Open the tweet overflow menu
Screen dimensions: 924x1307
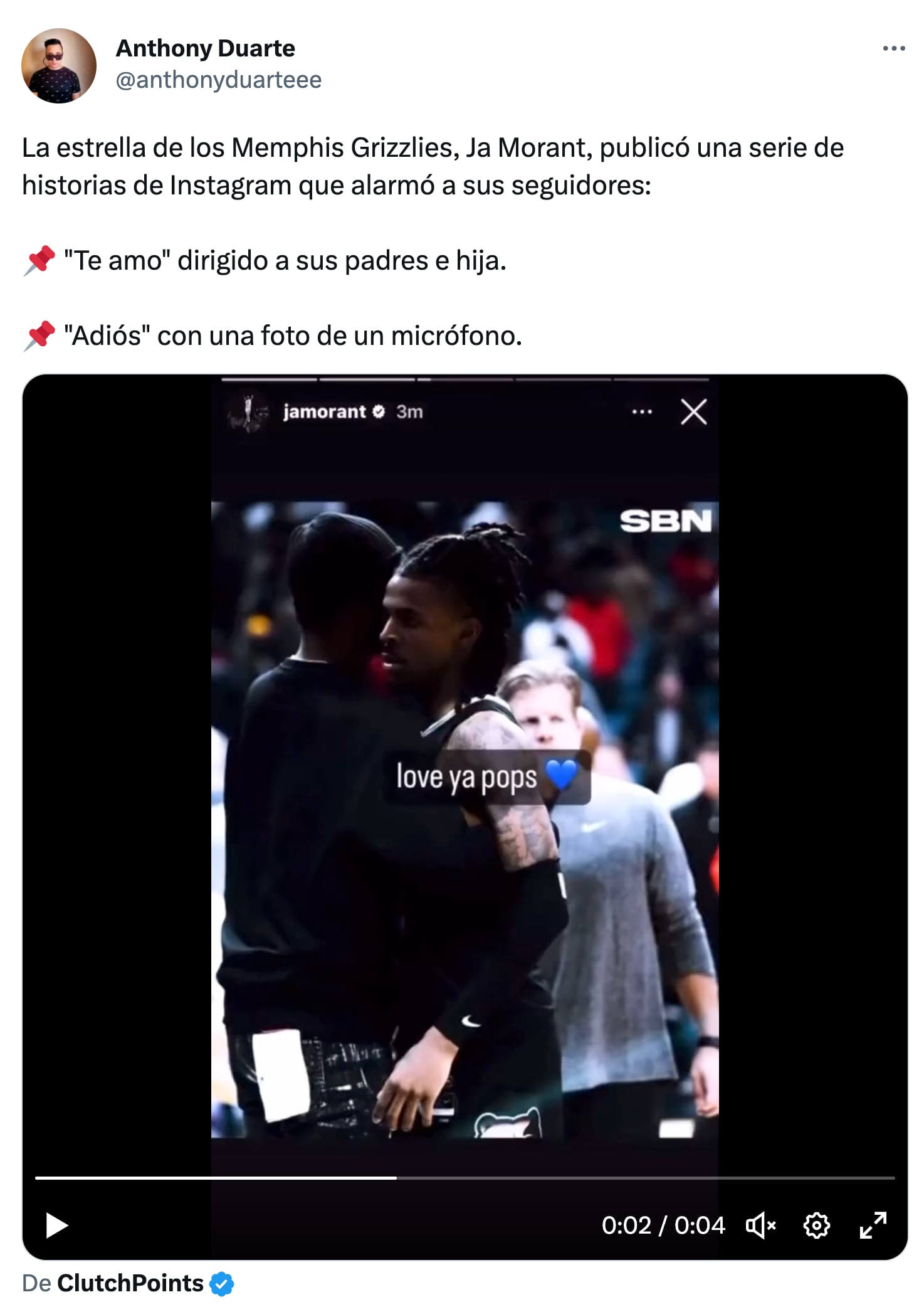click(893, 48)
